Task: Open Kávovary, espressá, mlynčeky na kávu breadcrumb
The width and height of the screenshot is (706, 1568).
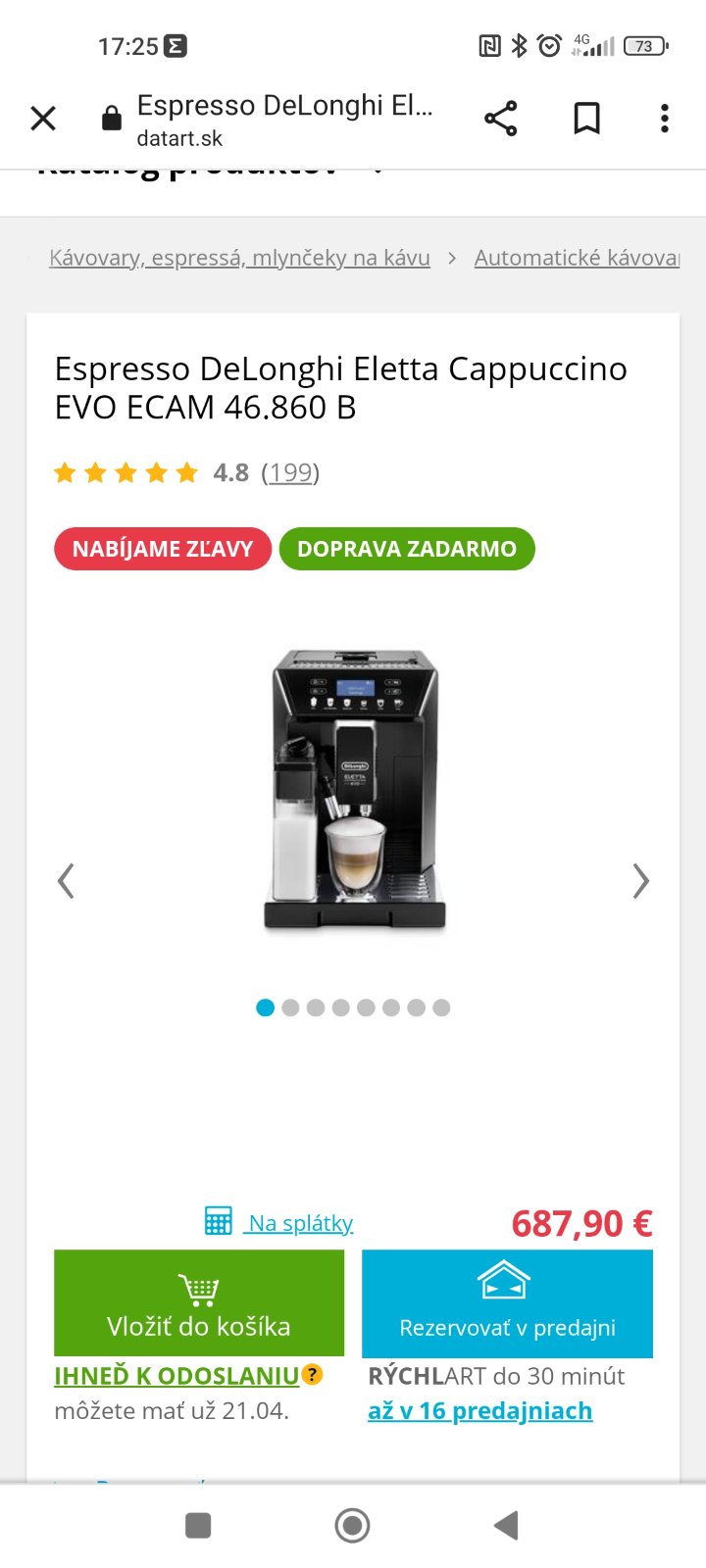Action: (x=239, y=258)
